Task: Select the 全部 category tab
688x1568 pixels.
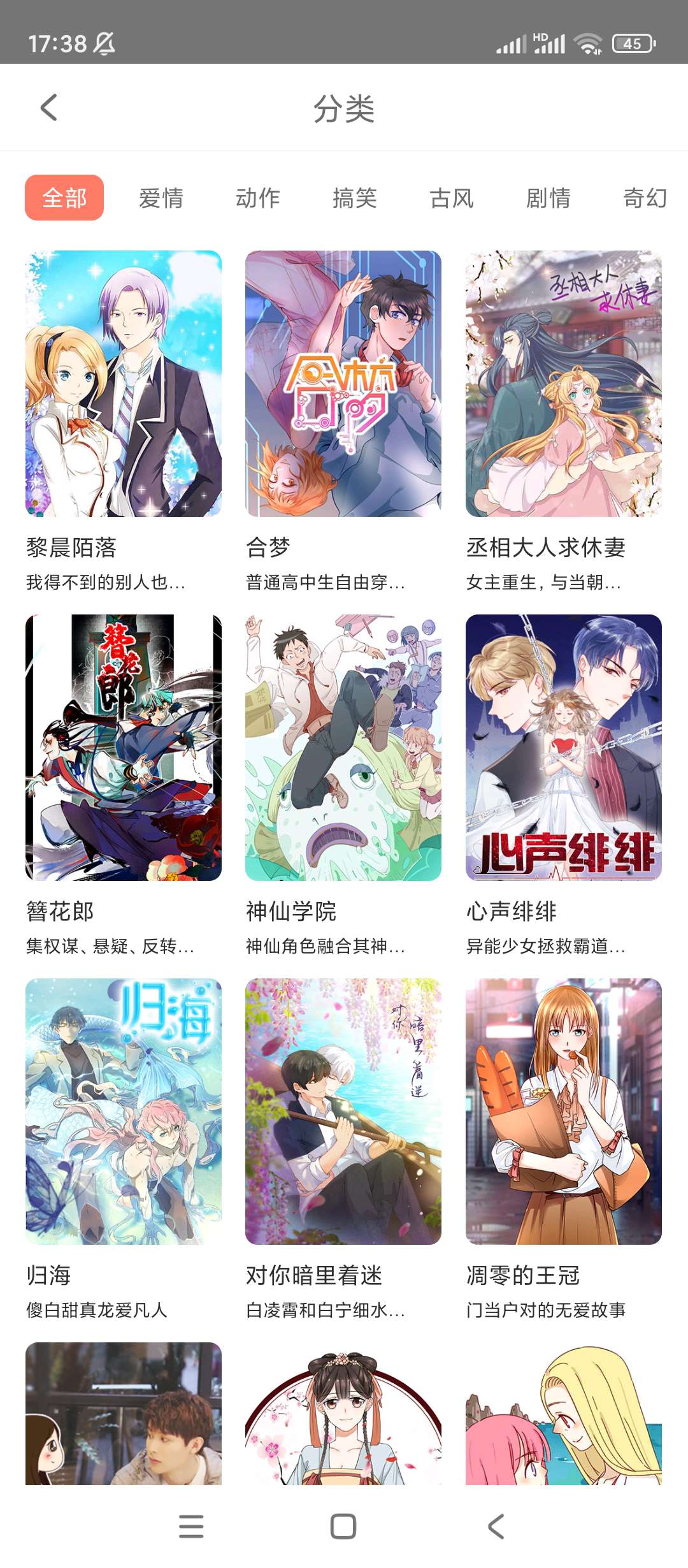Action: (x=64, y=198)
